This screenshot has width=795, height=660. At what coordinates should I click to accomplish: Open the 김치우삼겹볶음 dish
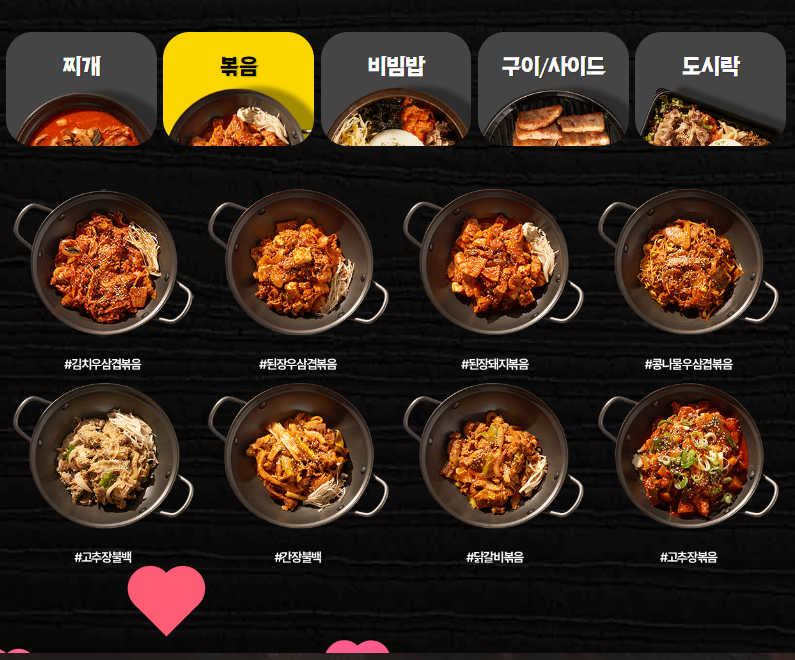pyautogui.click(x=102, y=264)
